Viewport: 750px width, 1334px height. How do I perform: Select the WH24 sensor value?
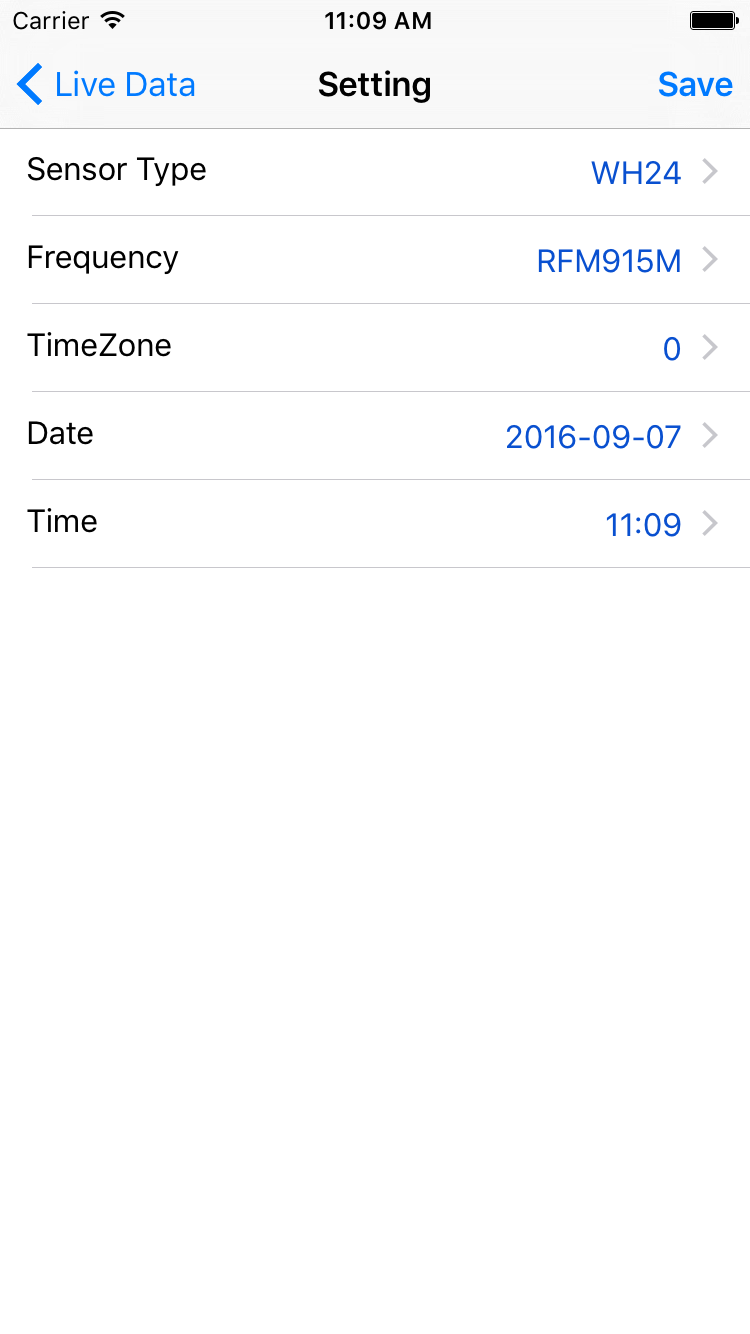click(635, 172)
